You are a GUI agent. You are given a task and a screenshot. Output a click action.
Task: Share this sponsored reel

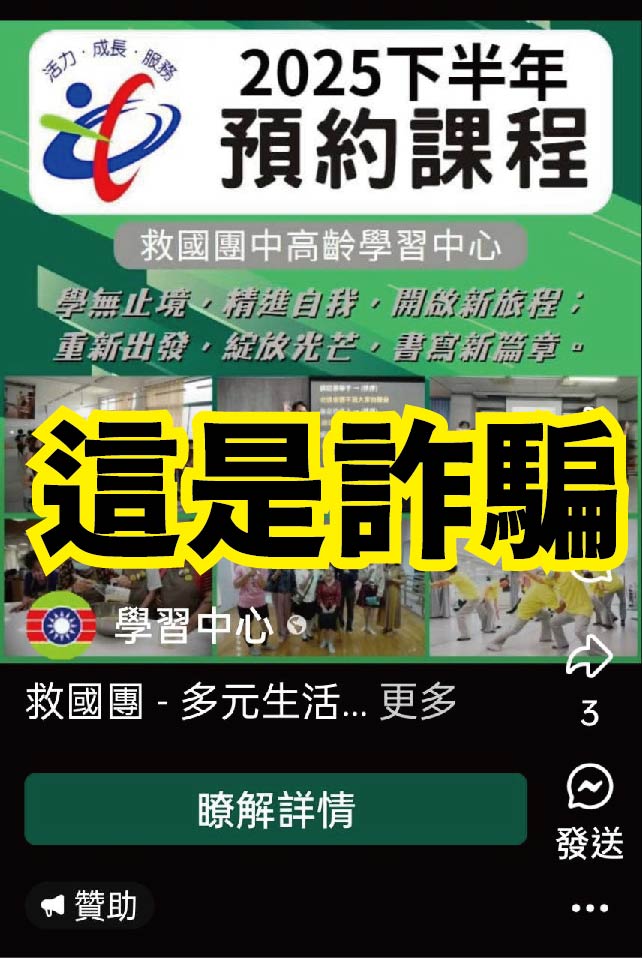[589, 660]
